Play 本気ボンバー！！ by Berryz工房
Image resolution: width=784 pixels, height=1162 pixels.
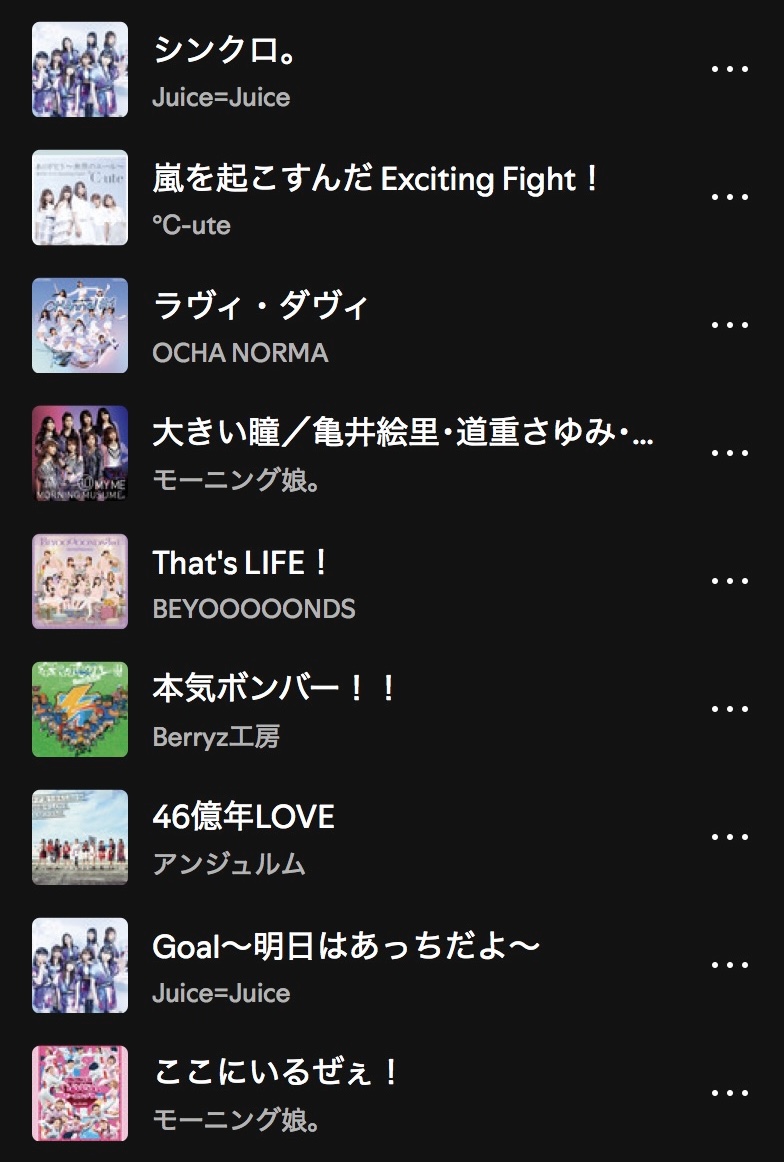[275, 690]
